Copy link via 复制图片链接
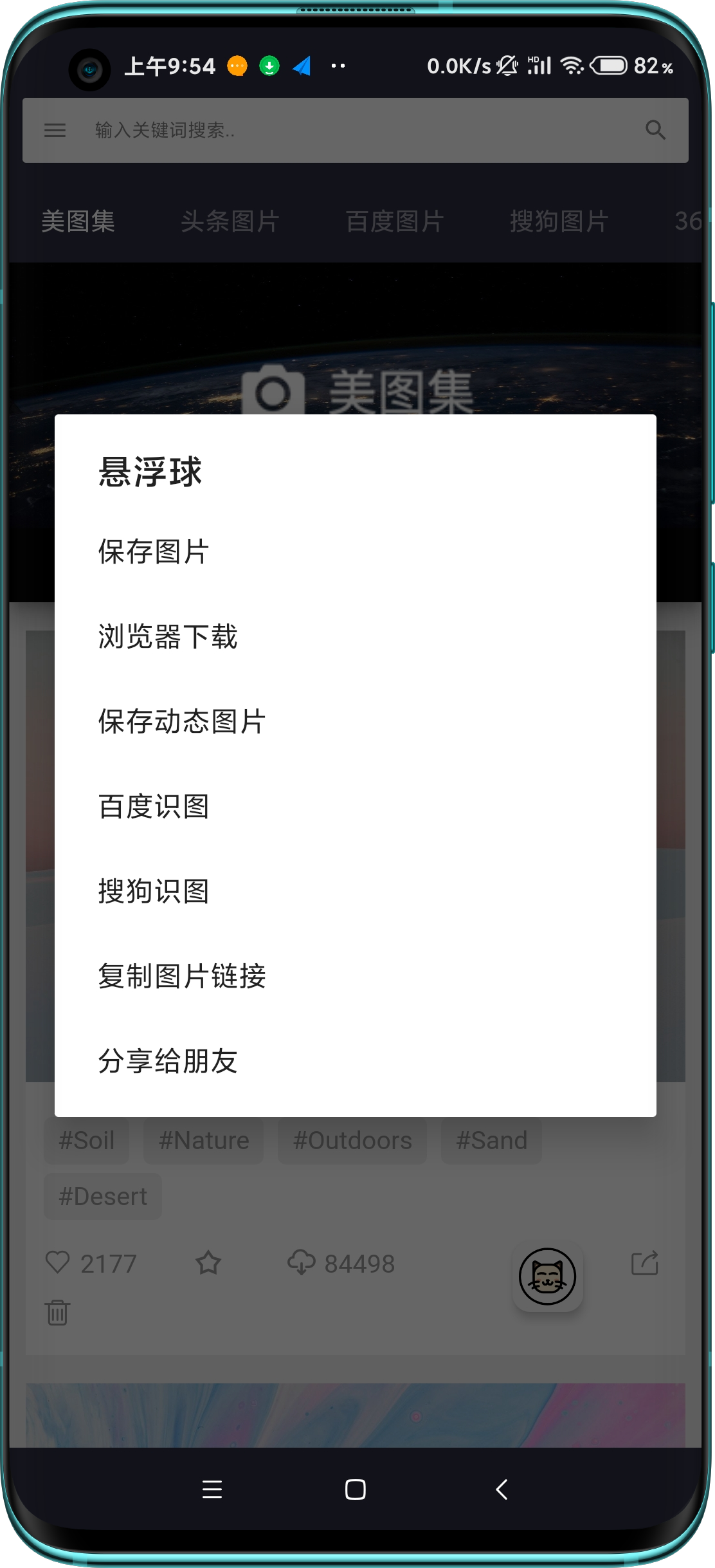Viewport: 715px width, 1568px height. [355, 976]
